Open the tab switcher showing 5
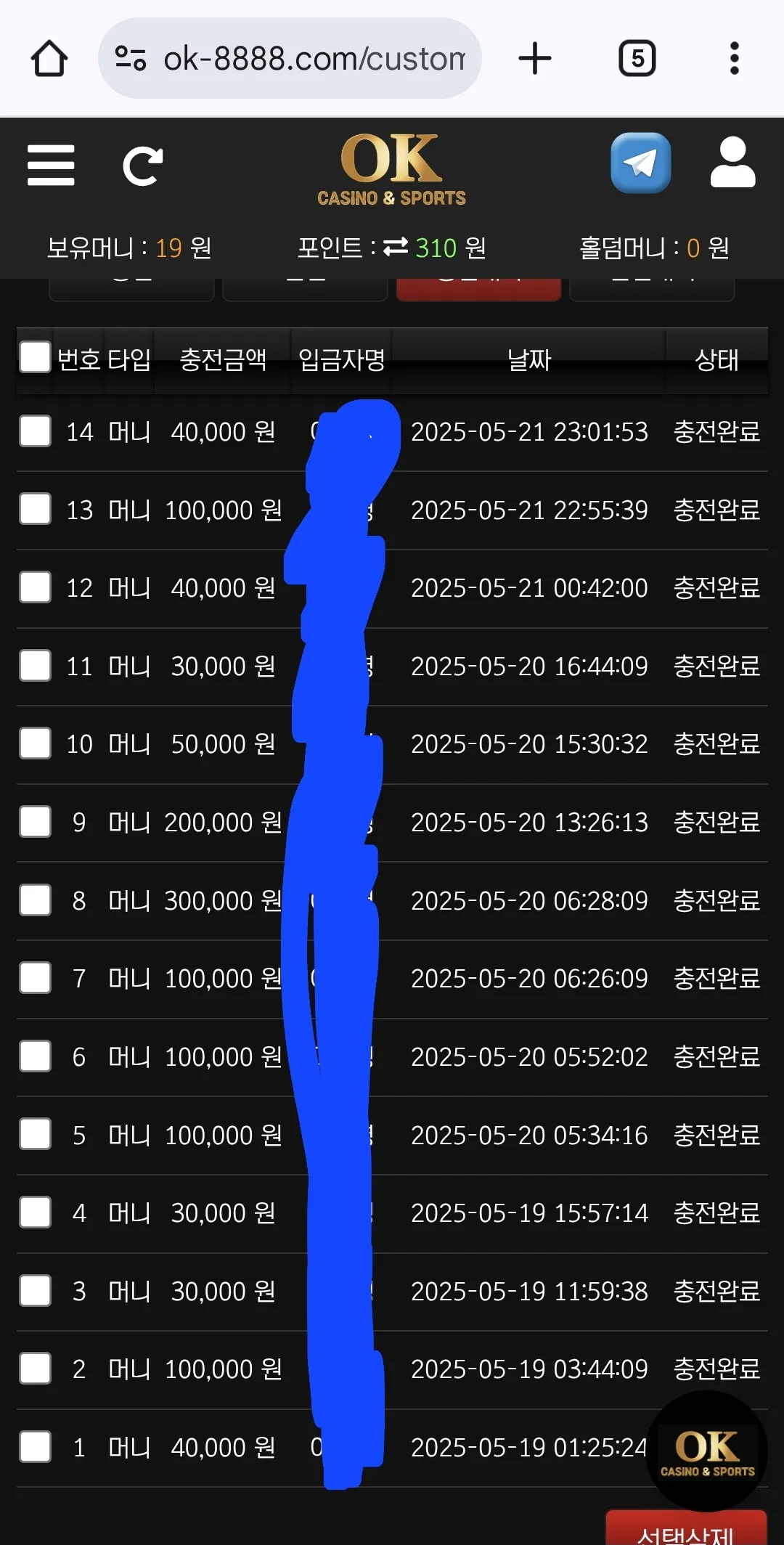 click(637, 58)
